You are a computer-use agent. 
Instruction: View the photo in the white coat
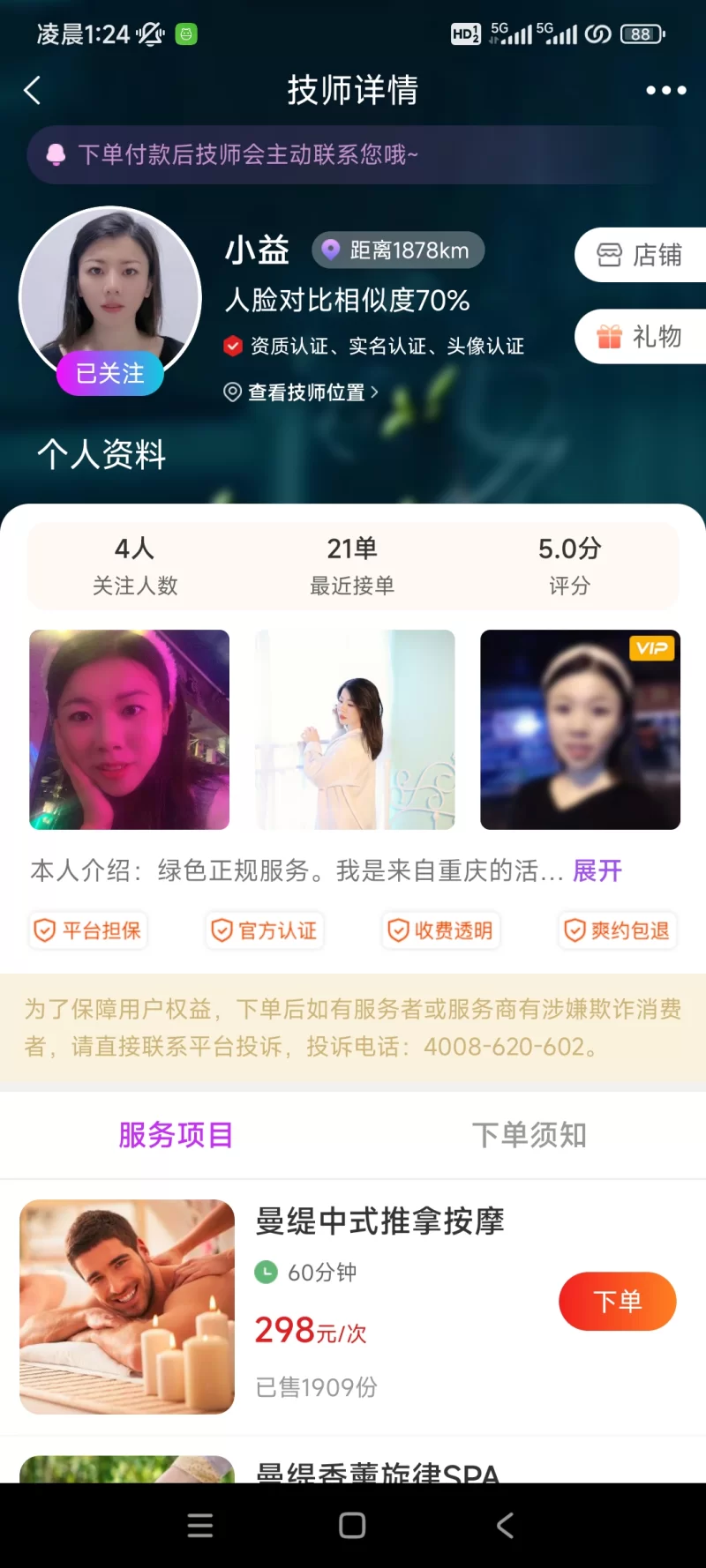coord(355,729)
